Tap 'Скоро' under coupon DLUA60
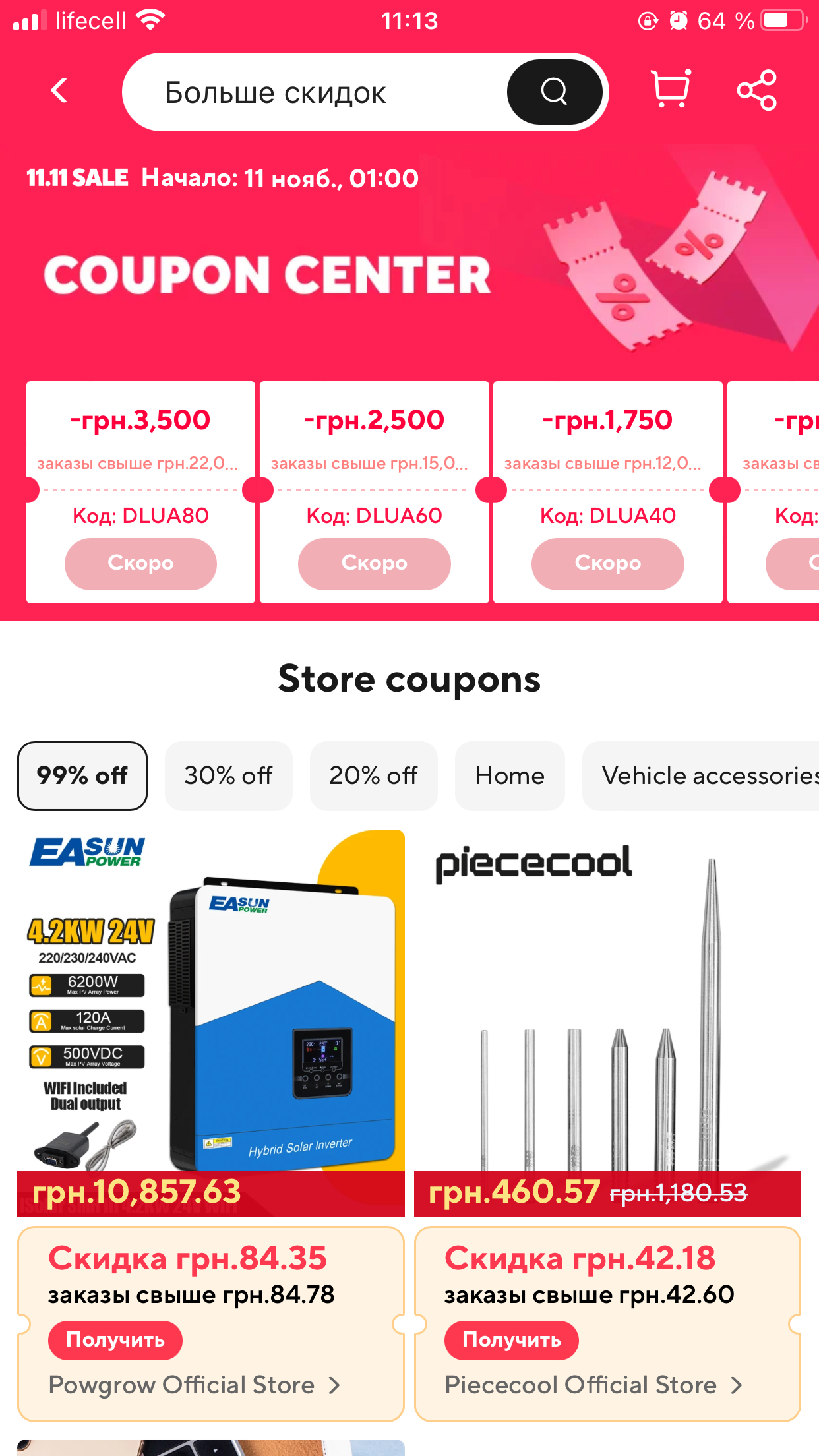This screenshot has height=1456, width=819. click(375, 564)
